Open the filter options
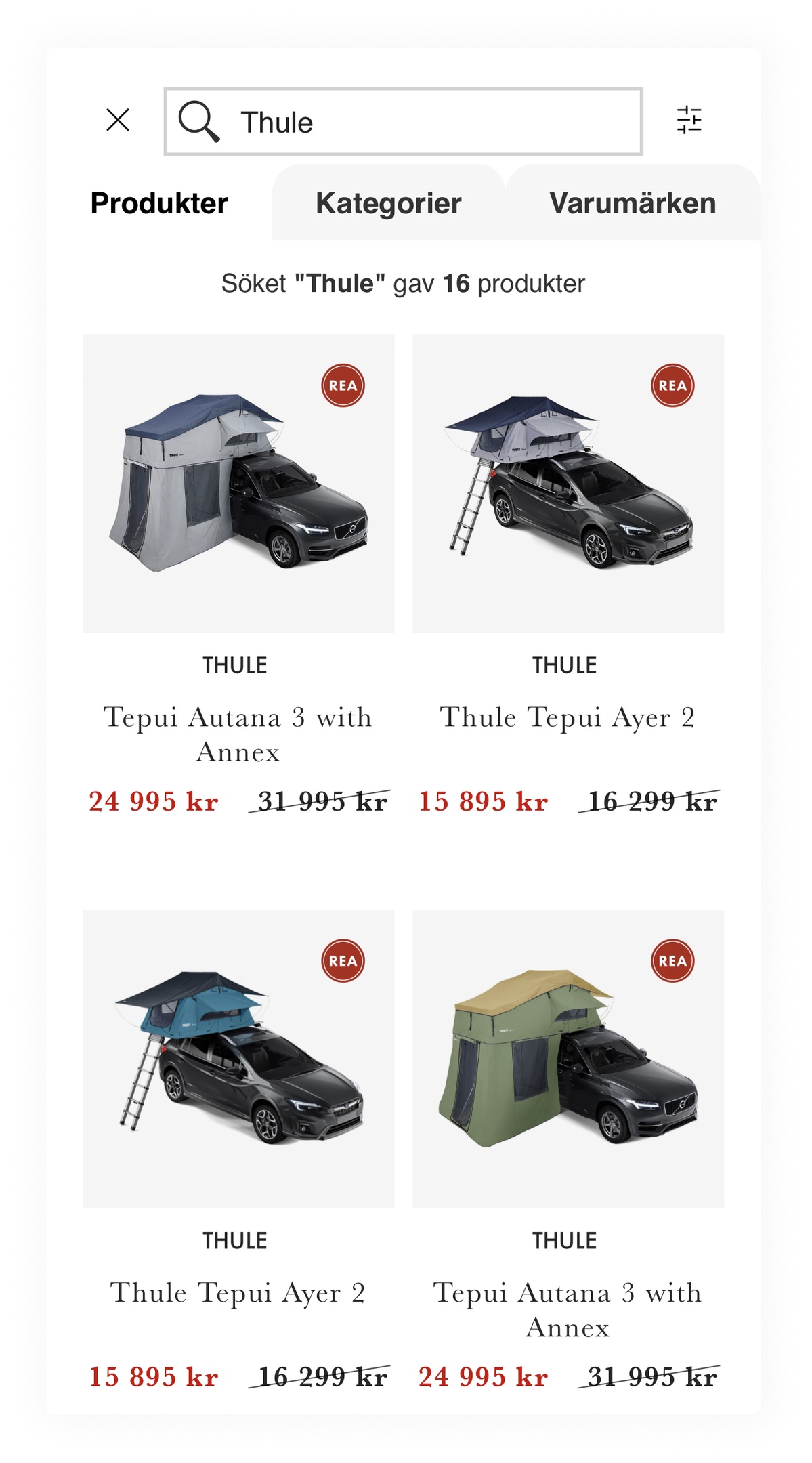812x1463 pixels. [x=689, y=121]
